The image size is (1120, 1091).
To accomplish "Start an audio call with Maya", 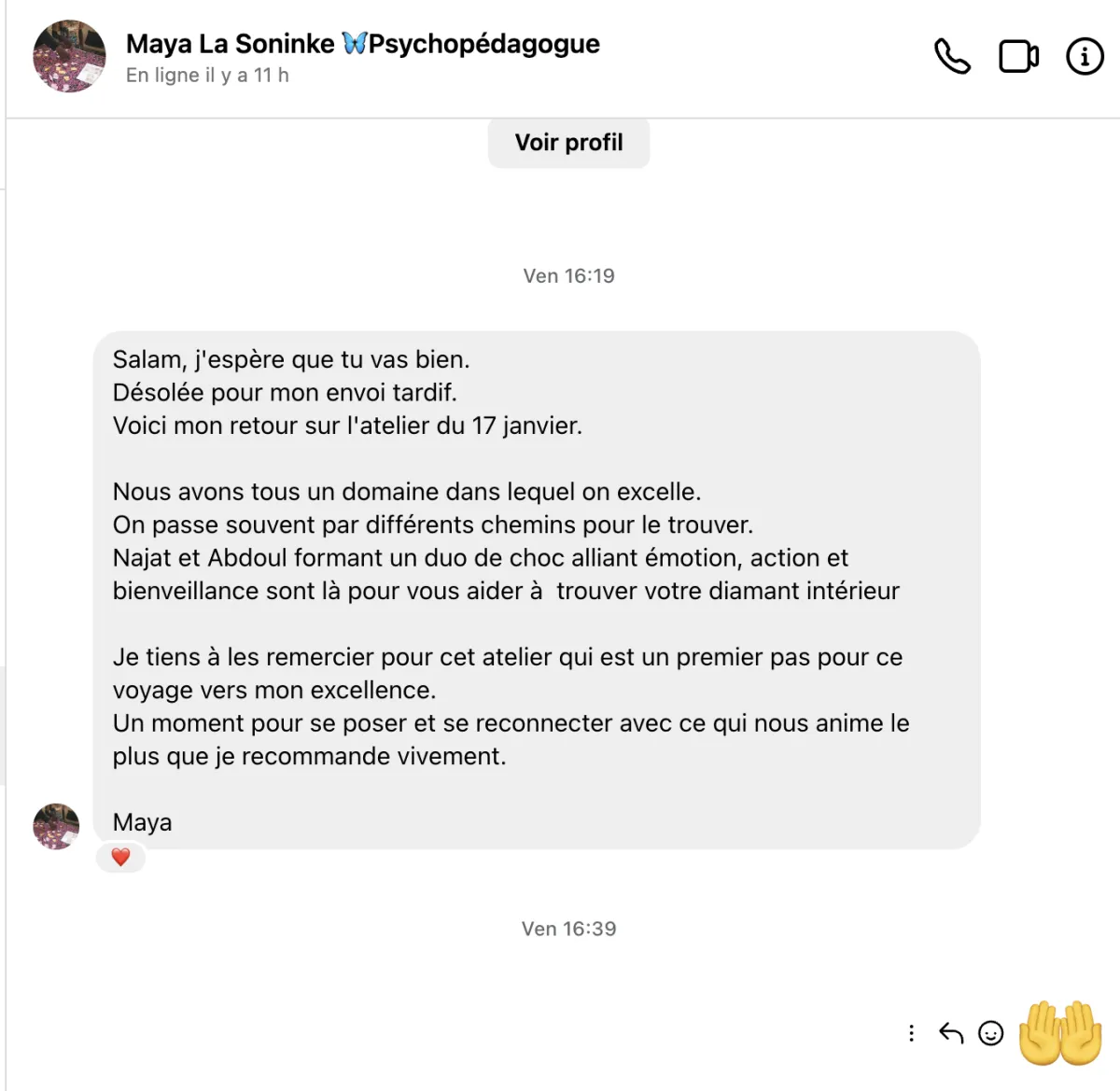I will tap(952, 57).
